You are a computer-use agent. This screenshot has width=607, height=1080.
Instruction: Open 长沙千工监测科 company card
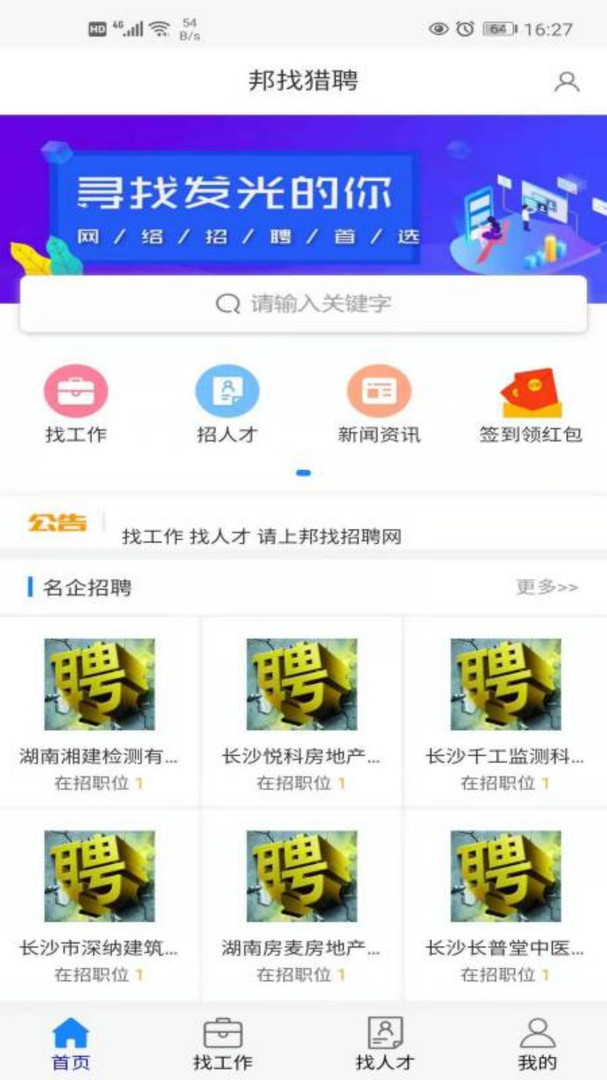click(x=505, y=710)
